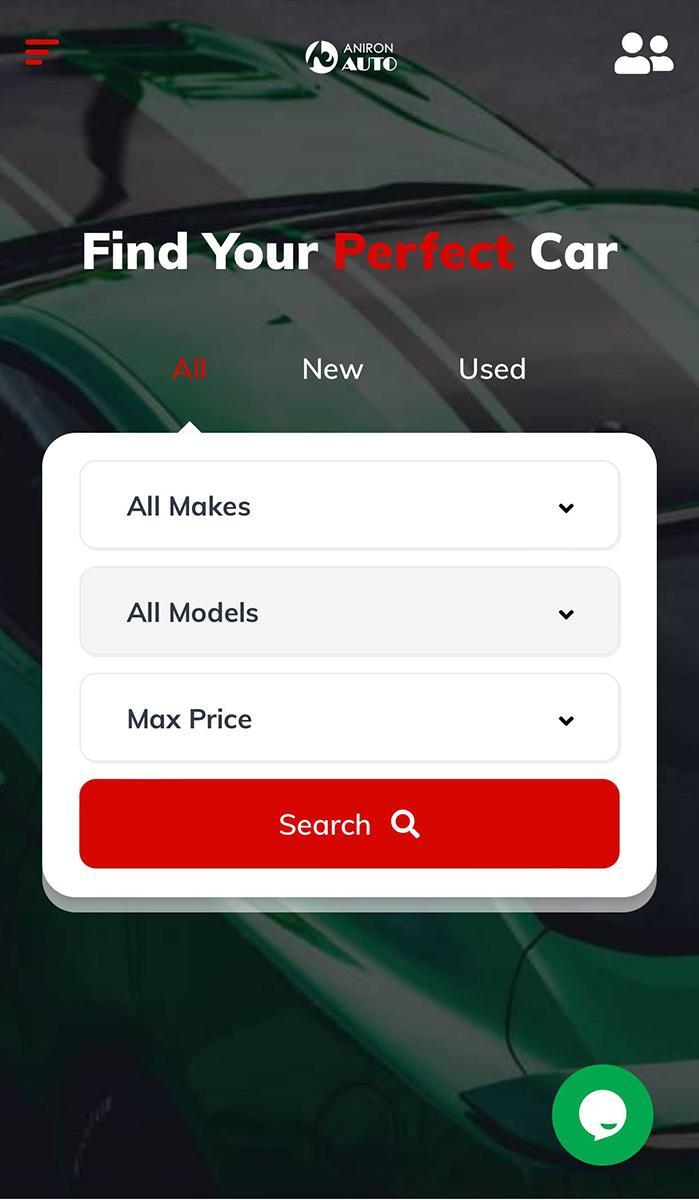Select the All tab
This screenshot has height=1200, width=699.
pyautogui.click(x=189, y=369)
